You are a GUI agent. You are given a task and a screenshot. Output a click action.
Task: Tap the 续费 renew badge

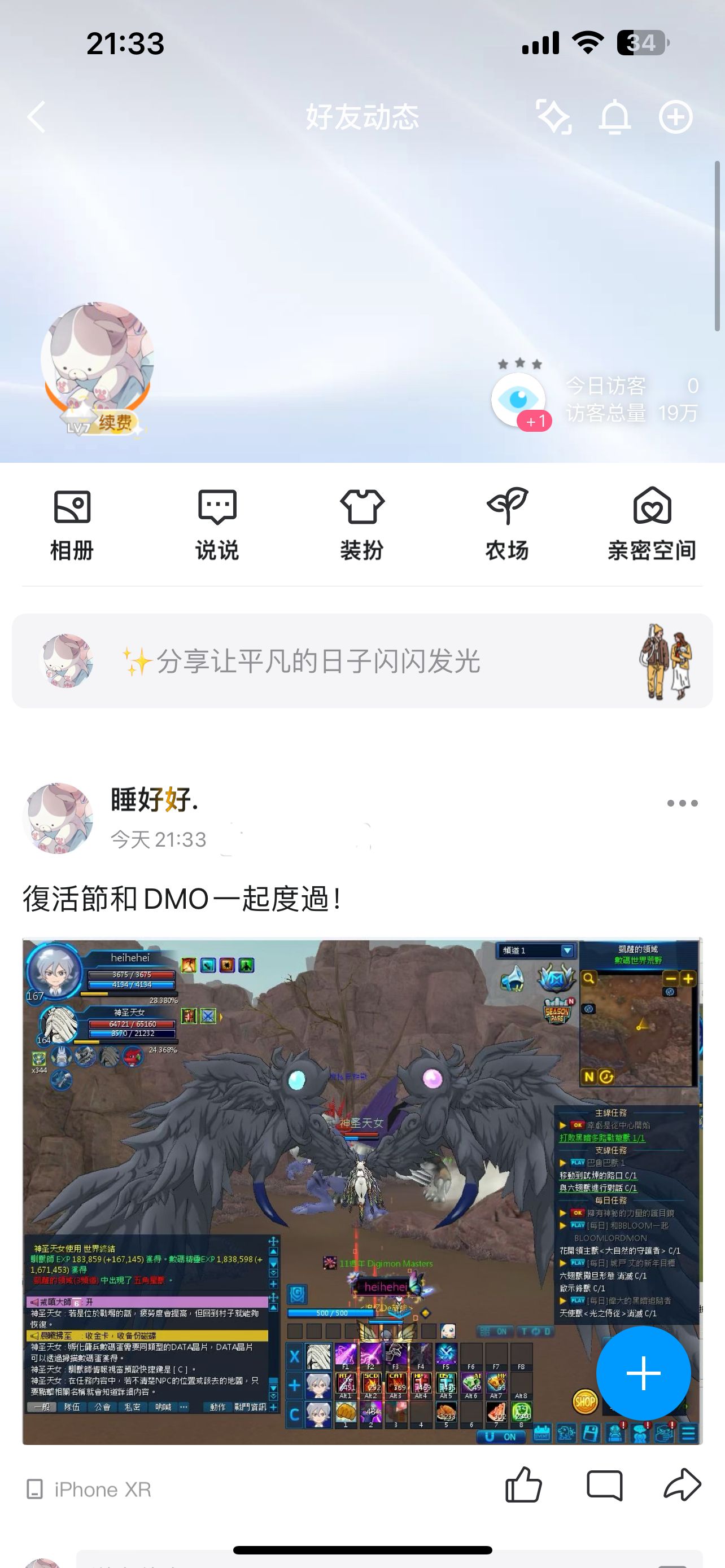(115, 422)
